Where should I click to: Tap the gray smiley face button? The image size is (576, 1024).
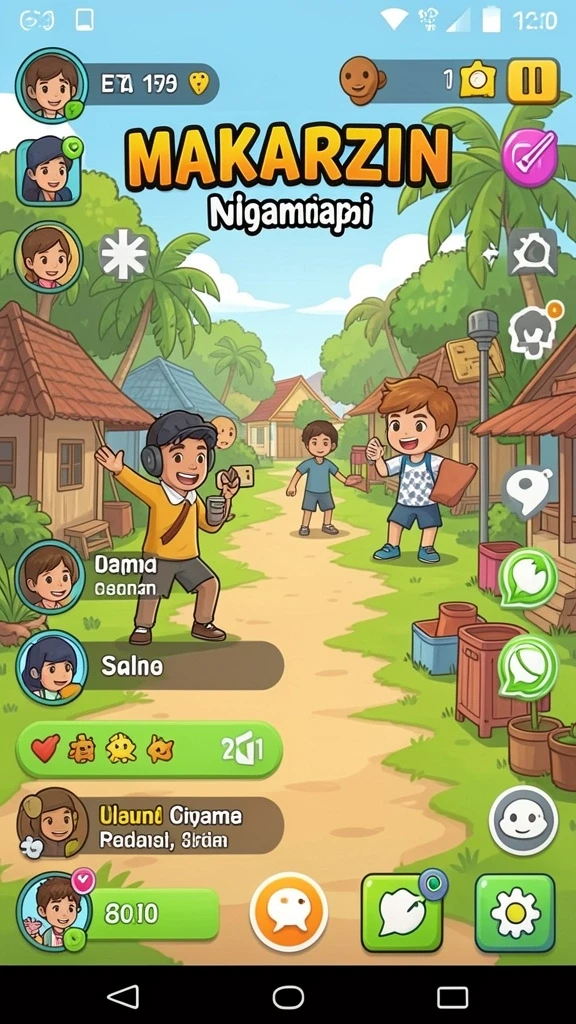(x=523, y=820)
